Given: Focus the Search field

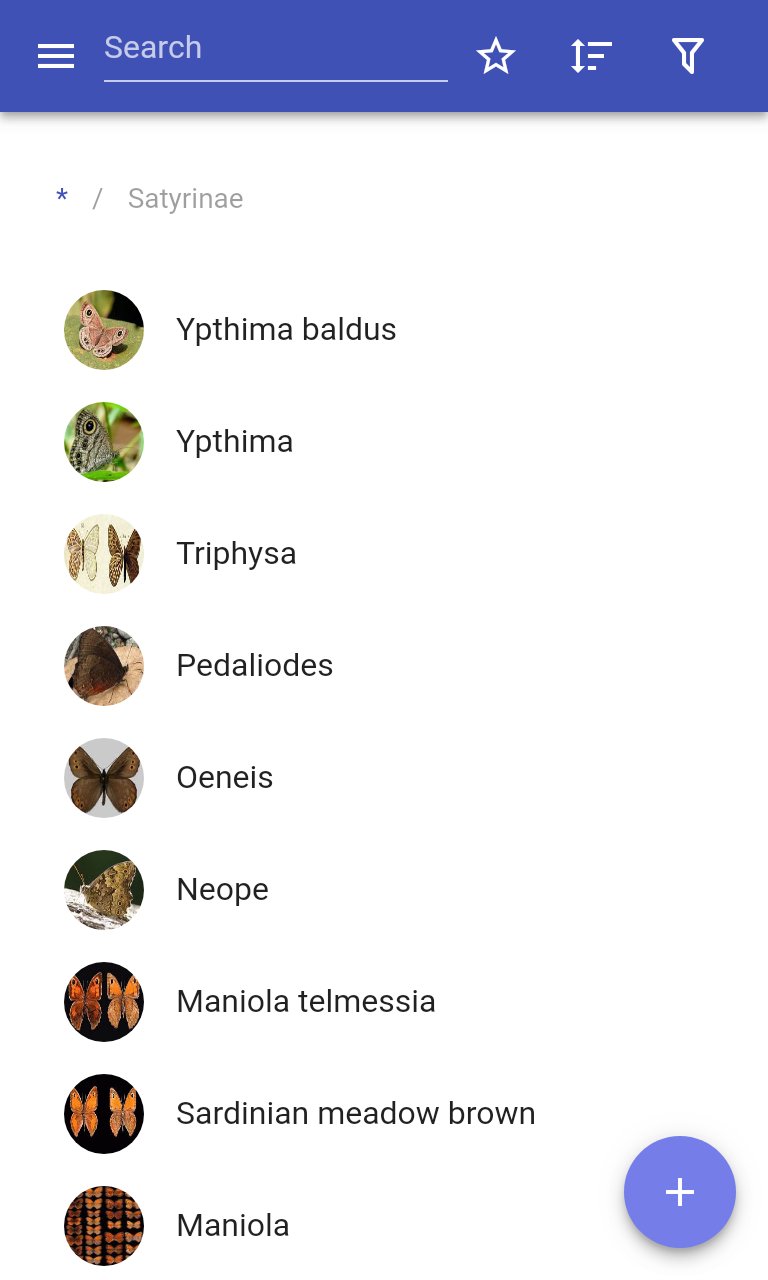Looking at the screenshot, I should 275,49.
